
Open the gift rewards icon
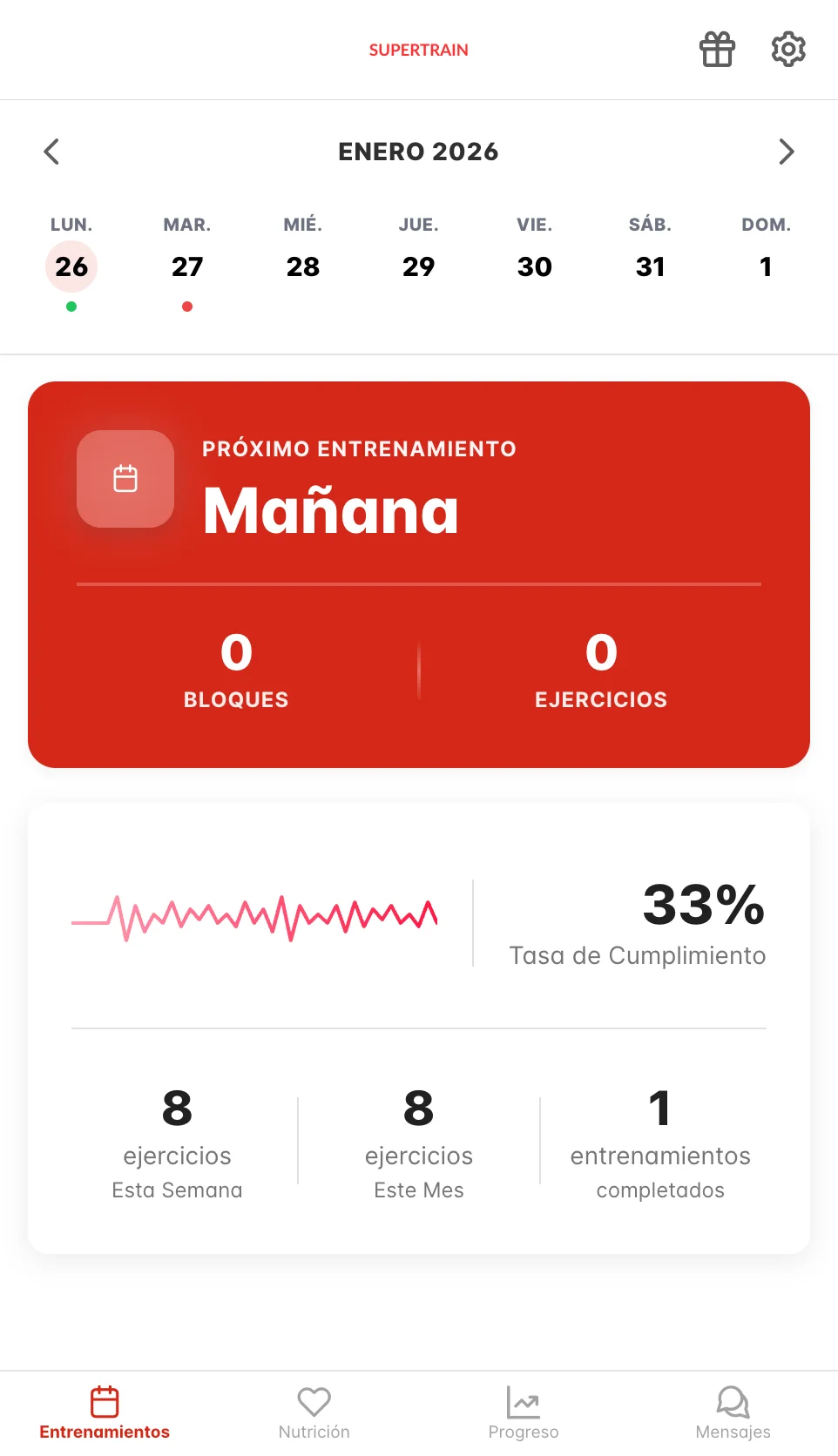tap(717, 50)
